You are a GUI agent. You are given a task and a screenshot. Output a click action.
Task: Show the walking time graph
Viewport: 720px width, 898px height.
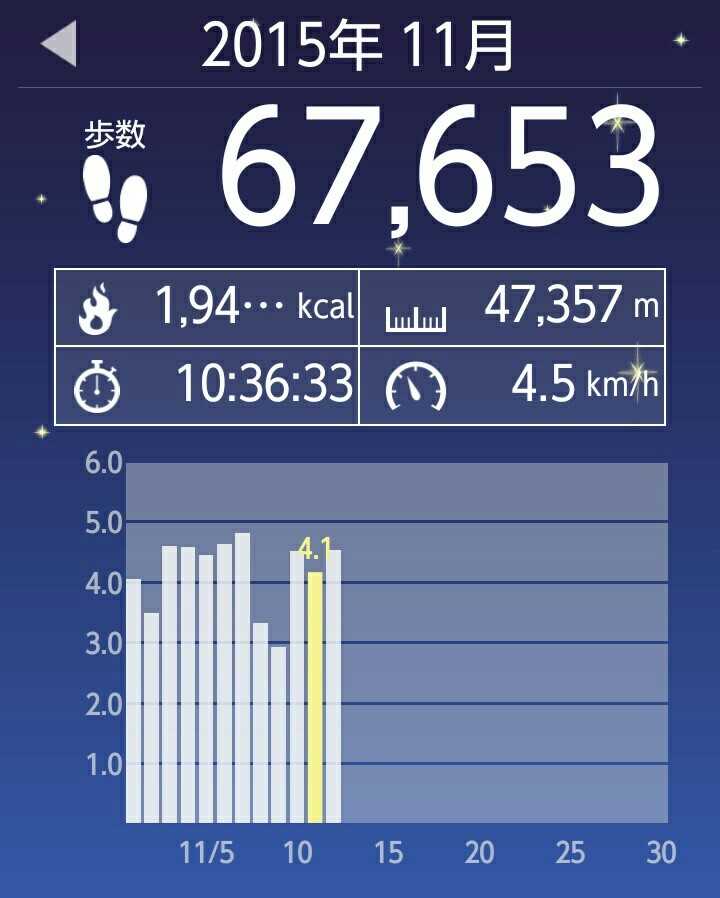click(207, 385)
